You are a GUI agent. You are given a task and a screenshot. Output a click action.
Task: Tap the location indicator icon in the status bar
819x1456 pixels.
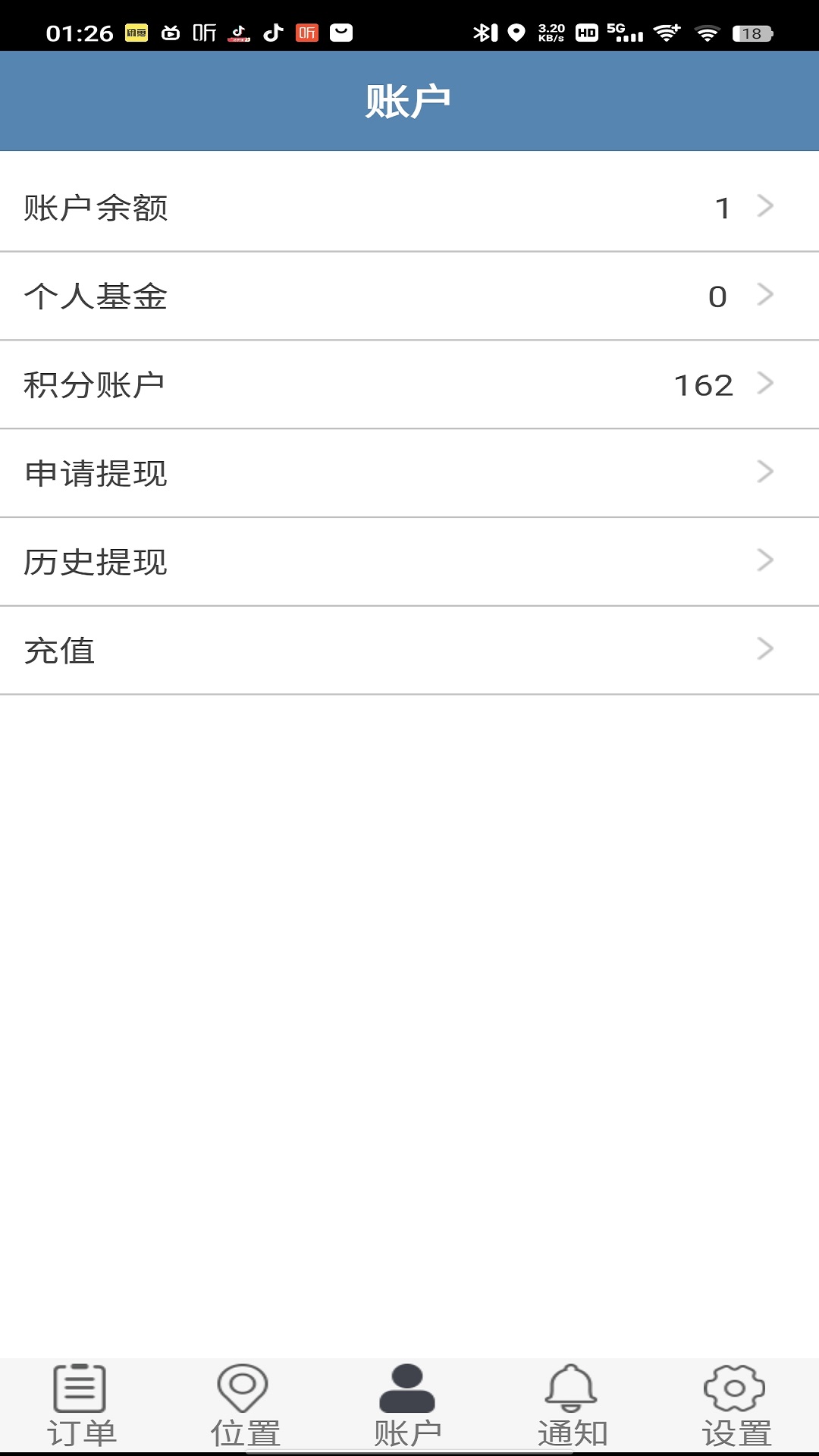pos(516,32)
